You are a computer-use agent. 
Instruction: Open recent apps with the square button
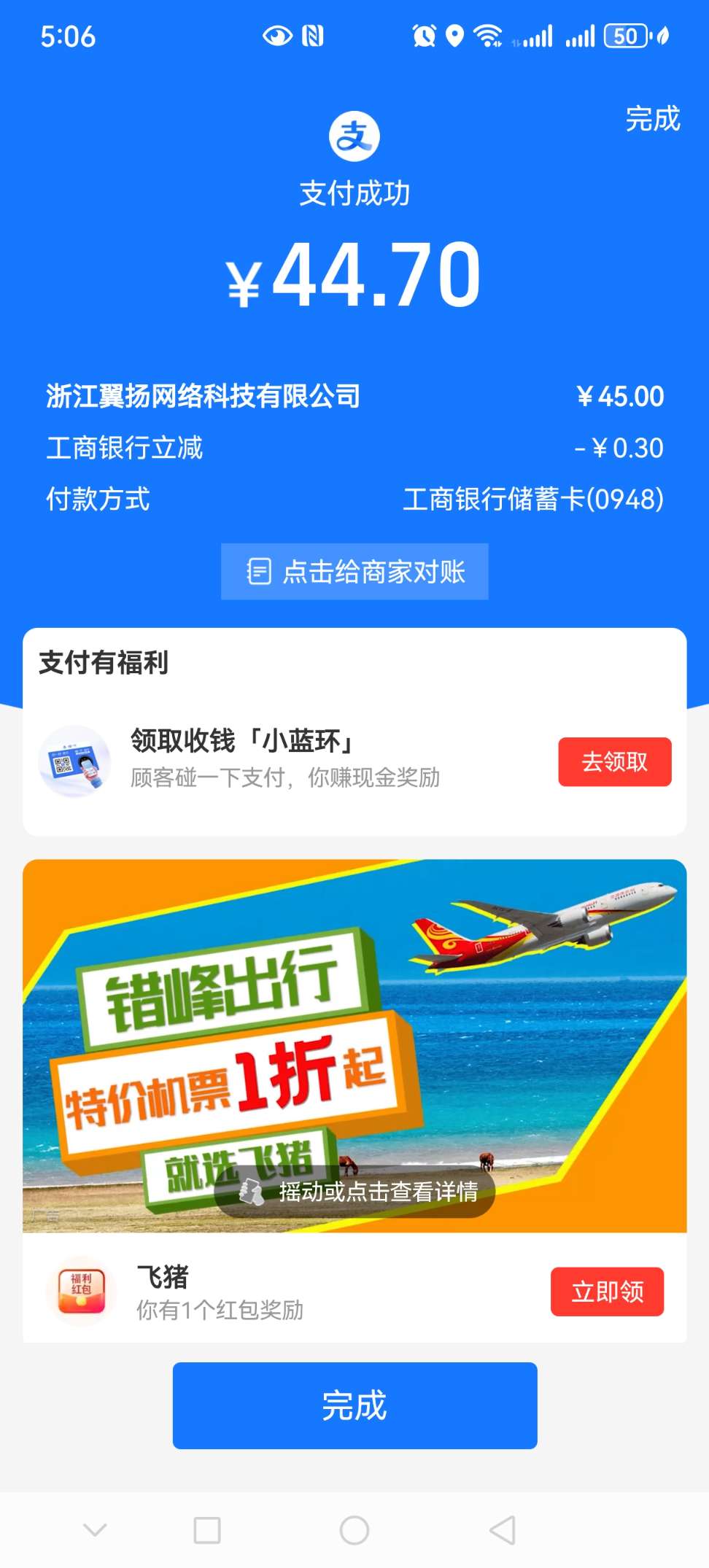pyautogui.click(x=207, y=1530)
